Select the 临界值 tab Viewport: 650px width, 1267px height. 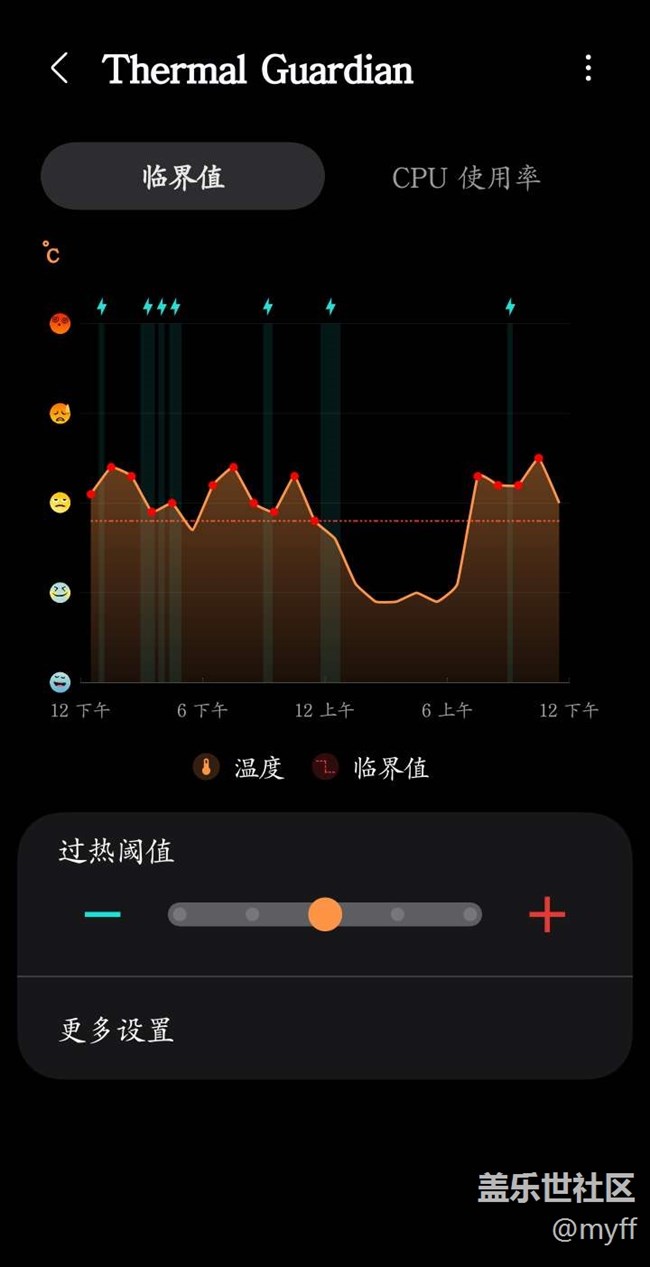coord(183,177)
